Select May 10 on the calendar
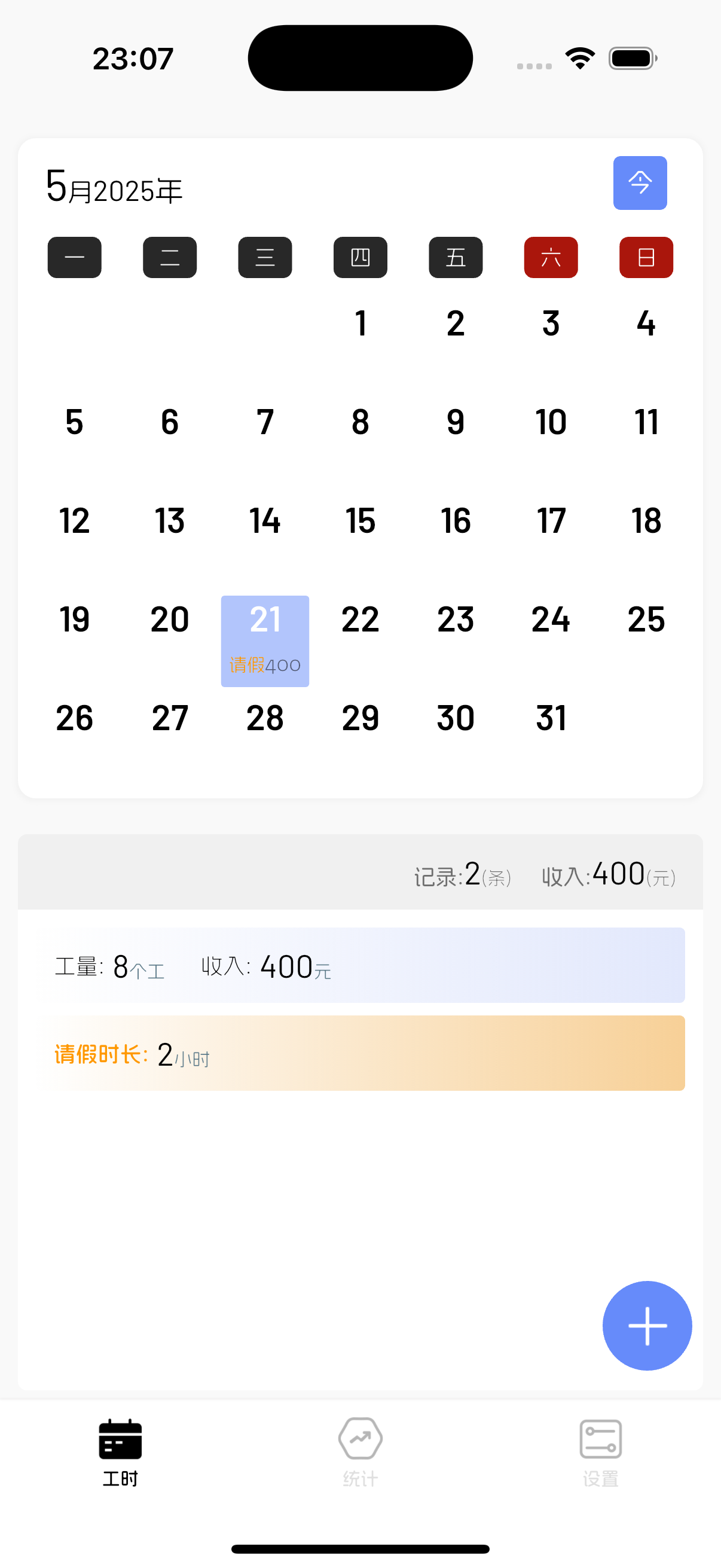Image resolution: width=721 pixels, height=1568 pixels. [551, 422]
